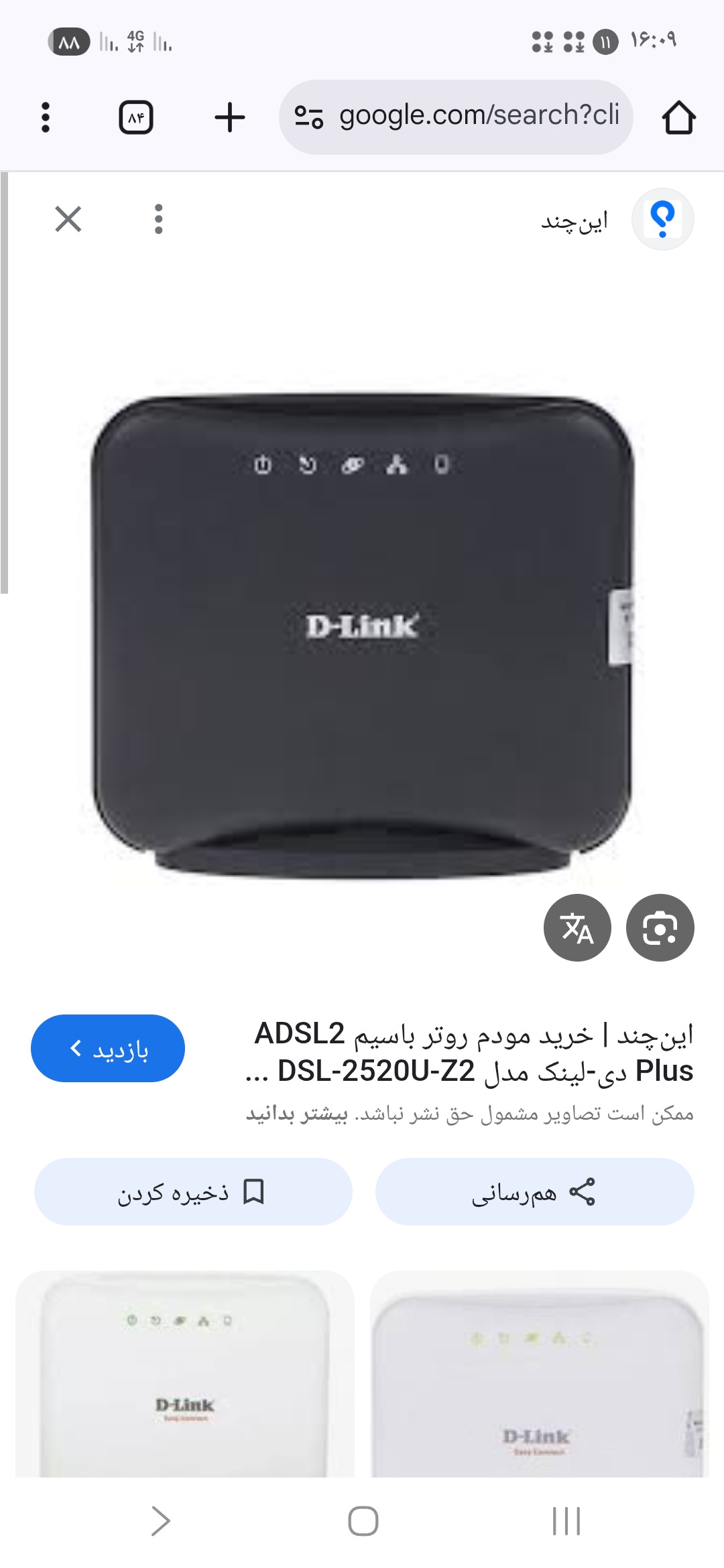This screenshot has height=1568, width=724.
Task: Show recent apps from the navigation bar
Action: 566,1520
